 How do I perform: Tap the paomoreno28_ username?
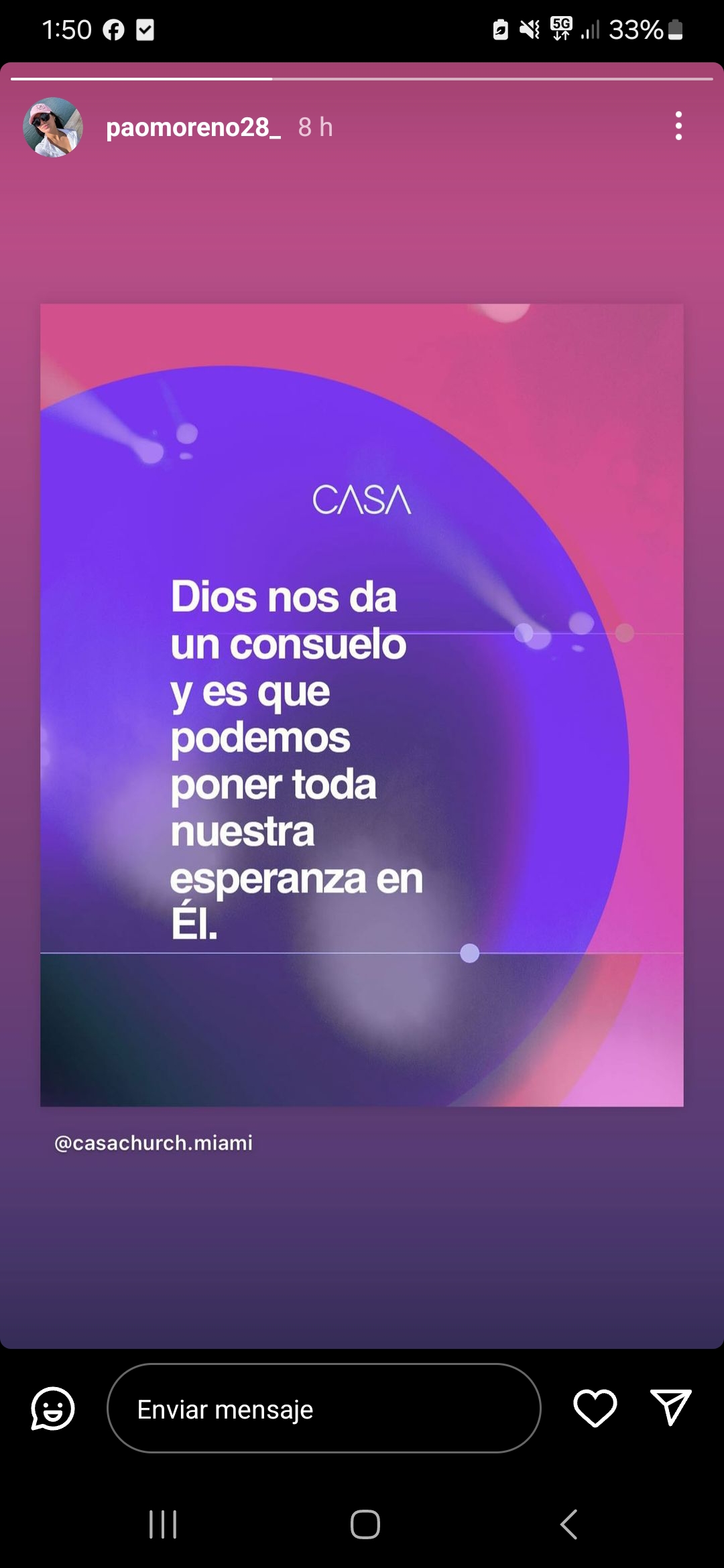pos(193,127)
